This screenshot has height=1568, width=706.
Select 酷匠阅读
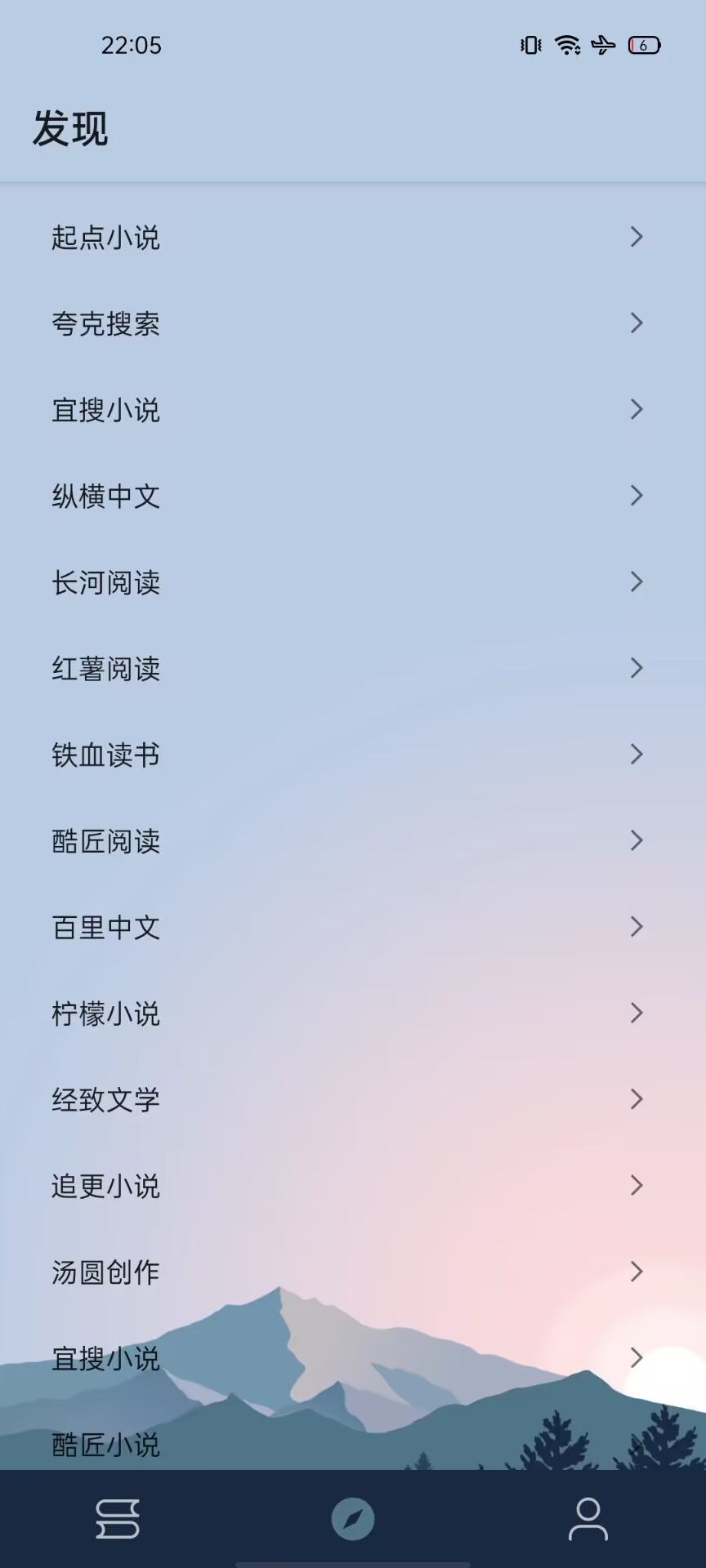pyautogui.click(x=353, y=841)
